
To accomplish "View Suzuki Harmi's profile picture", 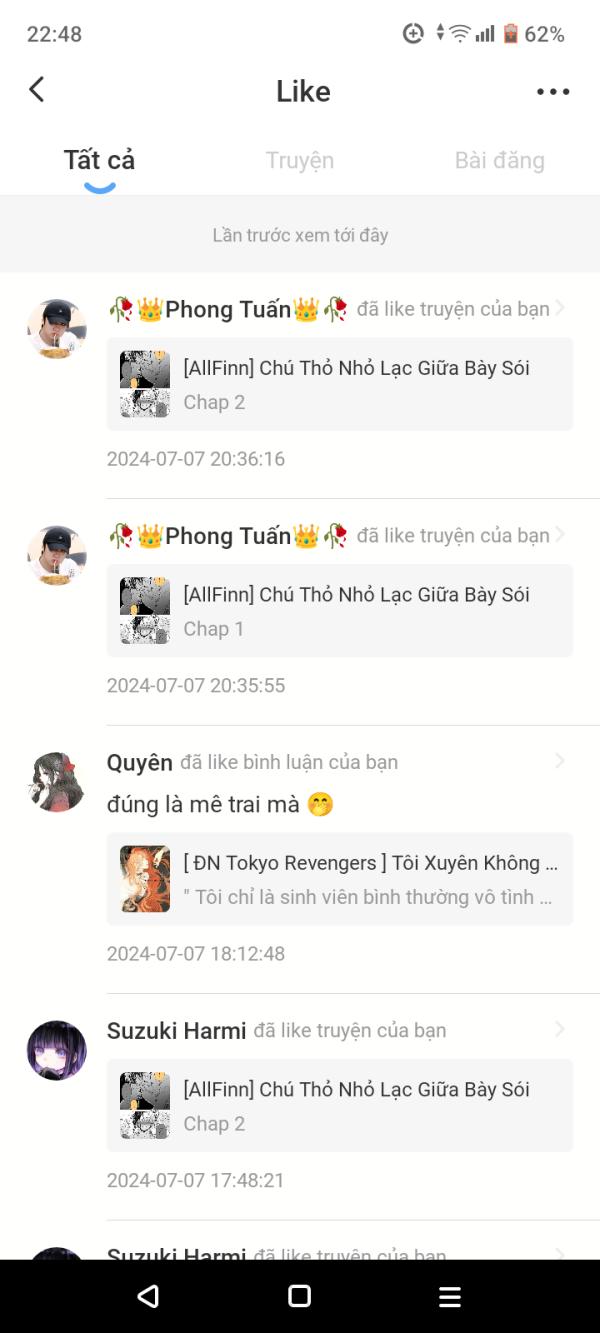I will pos(56,1050).
